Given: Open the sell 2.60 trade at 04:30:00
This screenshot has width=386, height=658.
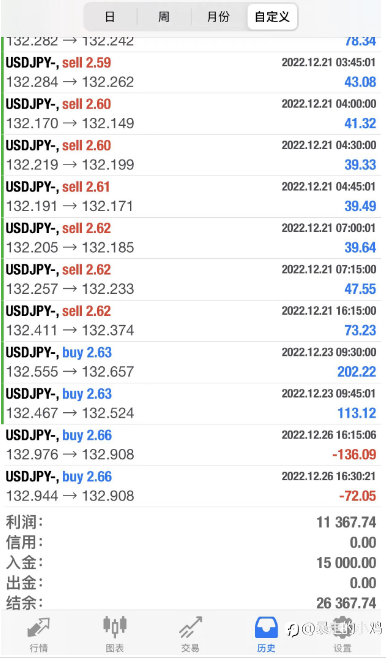Looking at the screenshot, I should point(191,155).
